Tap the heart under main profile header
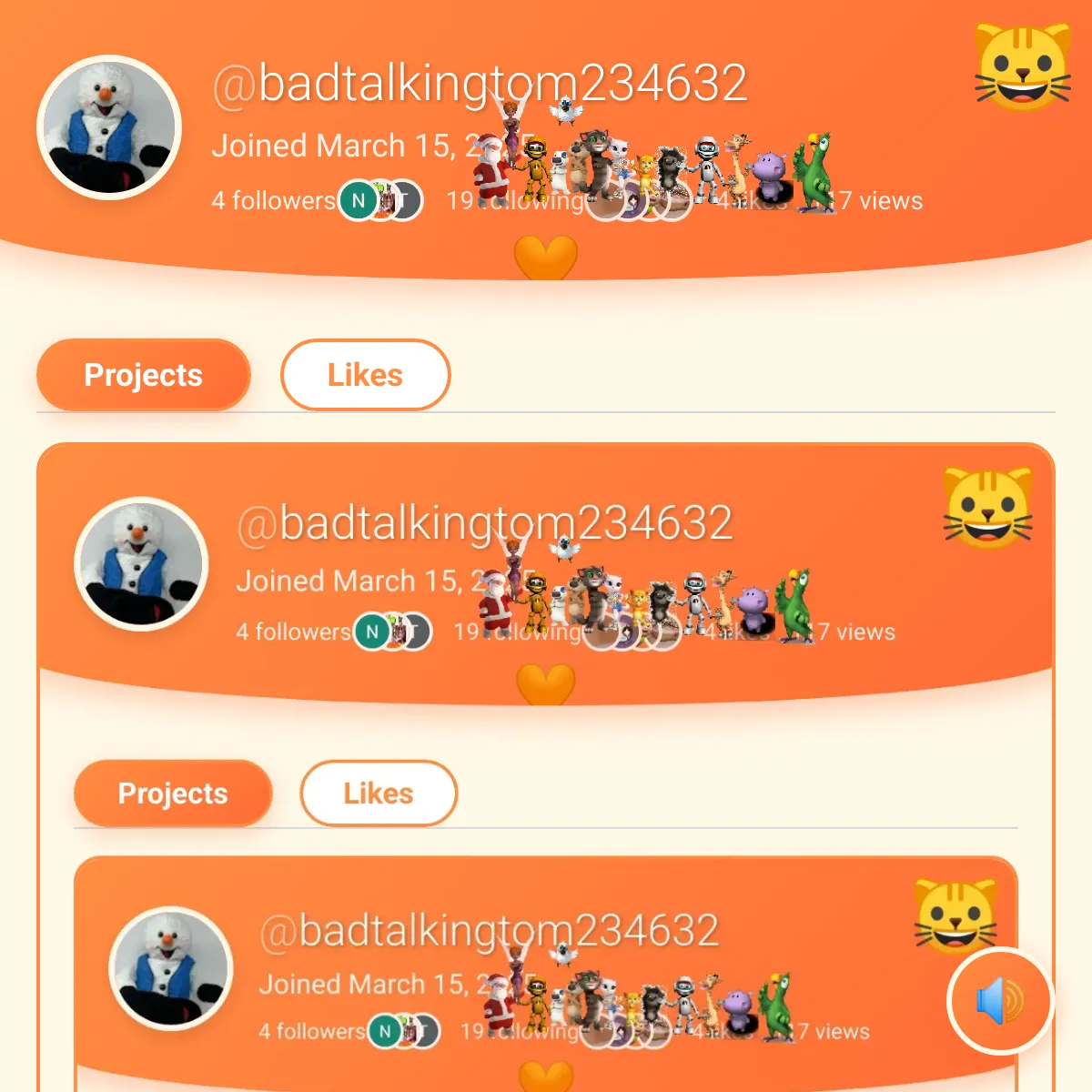The height and width of the screenshot is (1092, 1092). [546, 257]
